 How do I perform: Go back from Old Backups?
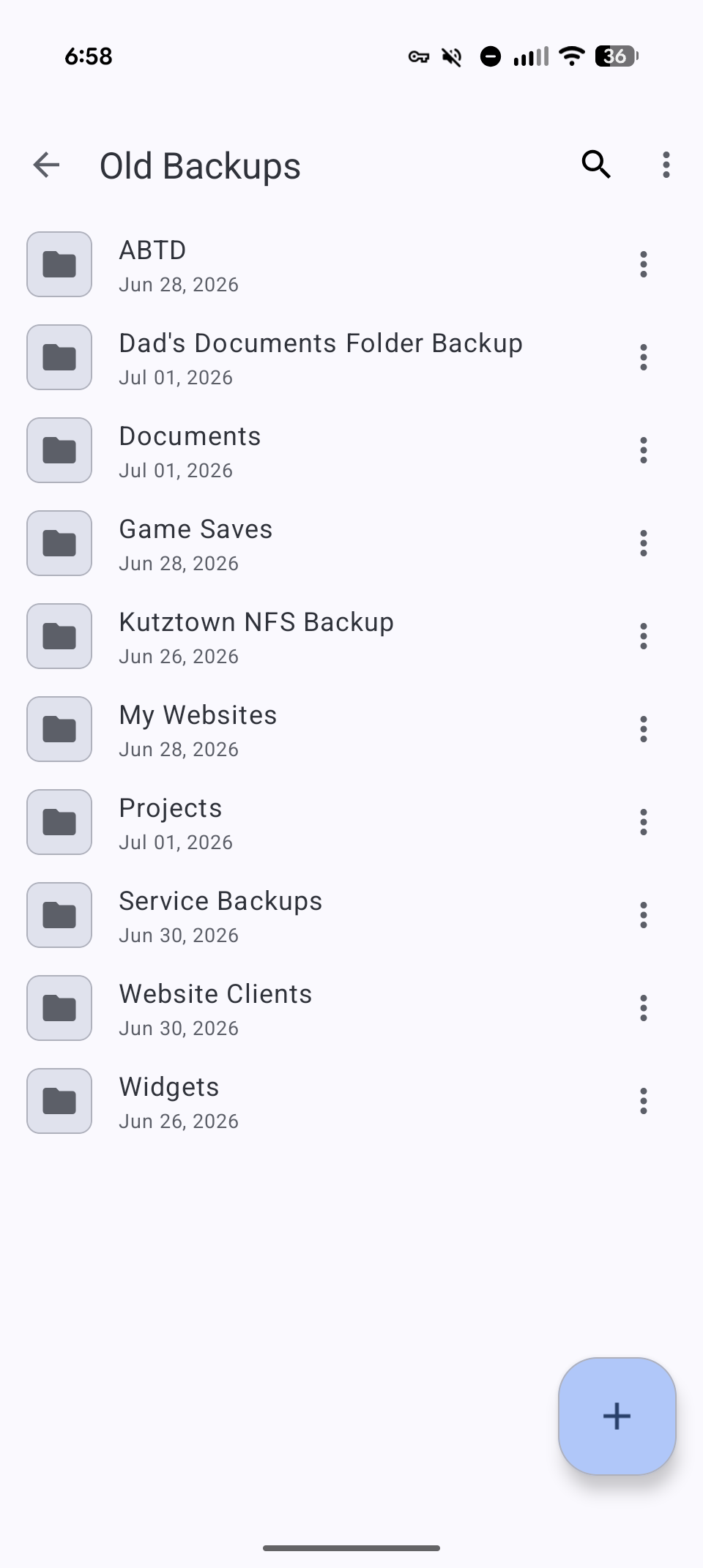point(46,165)
